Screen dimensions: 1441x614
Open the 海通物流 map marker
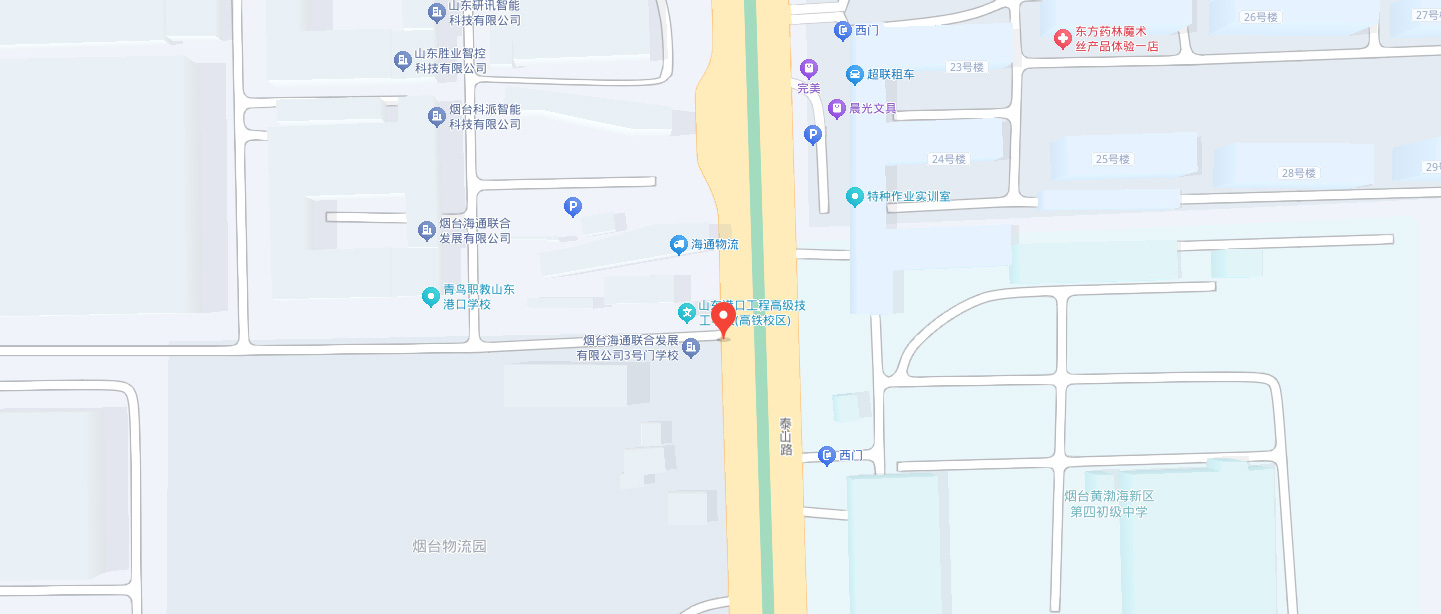(679, 244)
